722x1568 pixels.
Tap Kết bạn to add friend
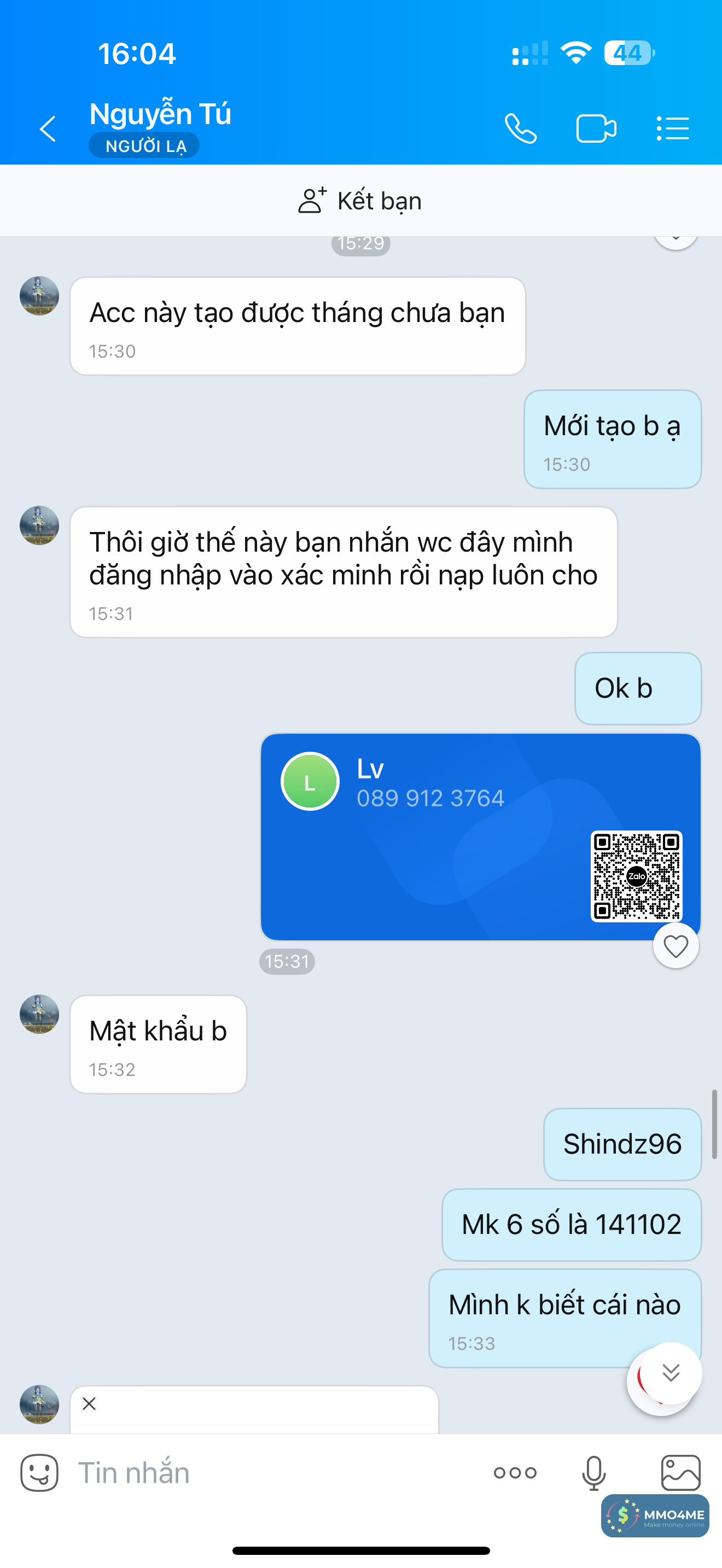pos(360,201)
